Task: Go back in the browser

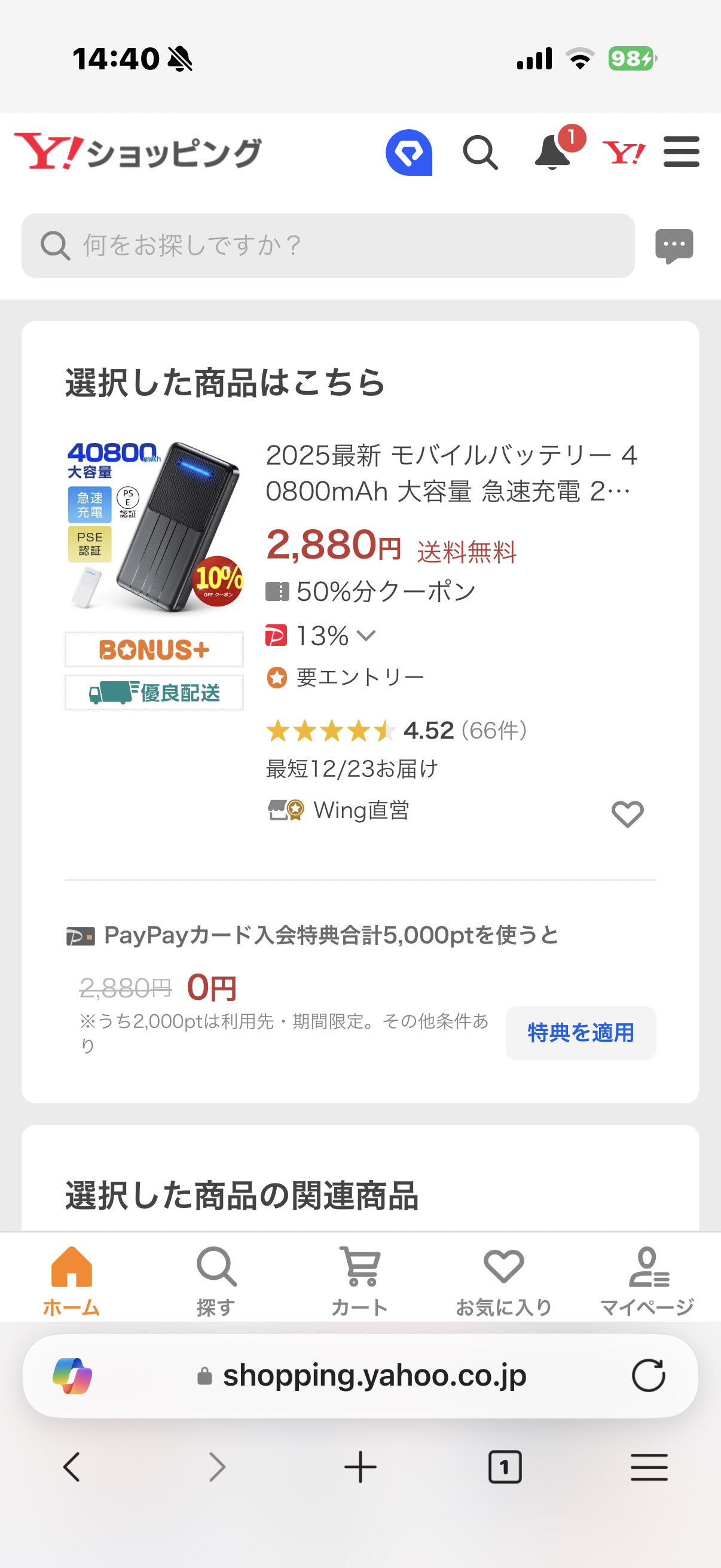Action: click(x=72, y=1467)
